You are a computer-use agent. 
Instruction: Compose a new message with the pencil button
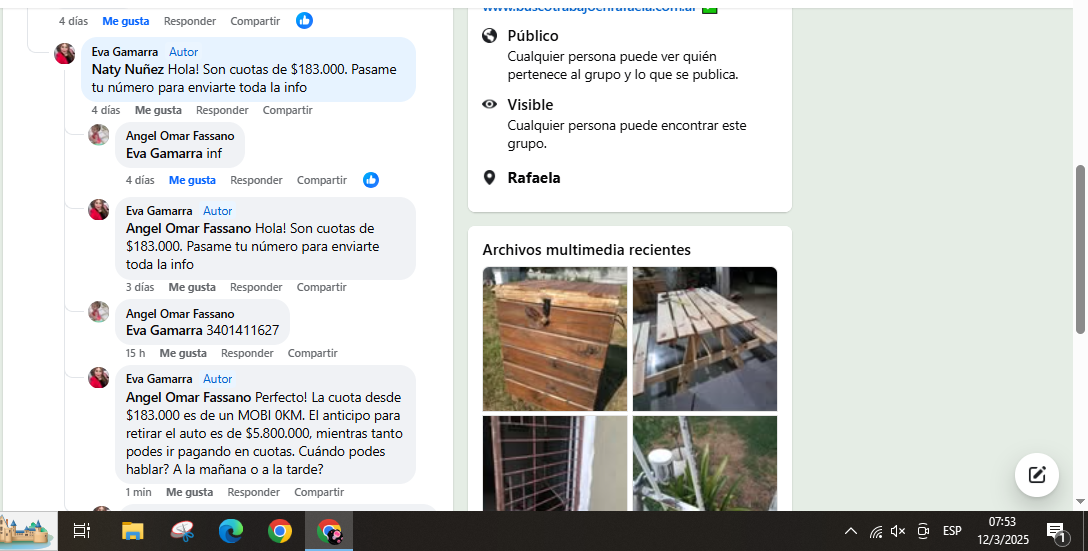[1036, 475]
